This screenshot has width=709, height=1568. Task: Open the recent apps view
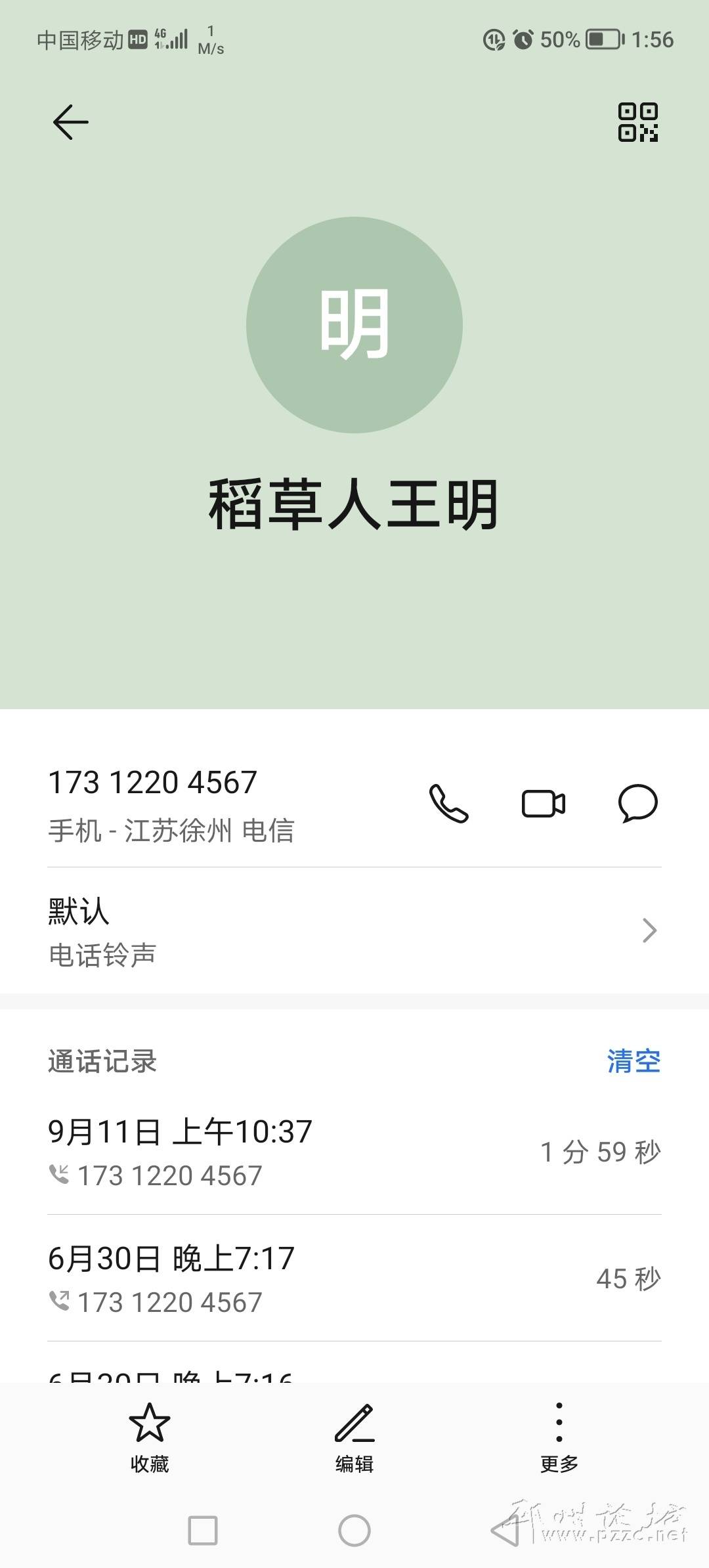[203, 1531]
